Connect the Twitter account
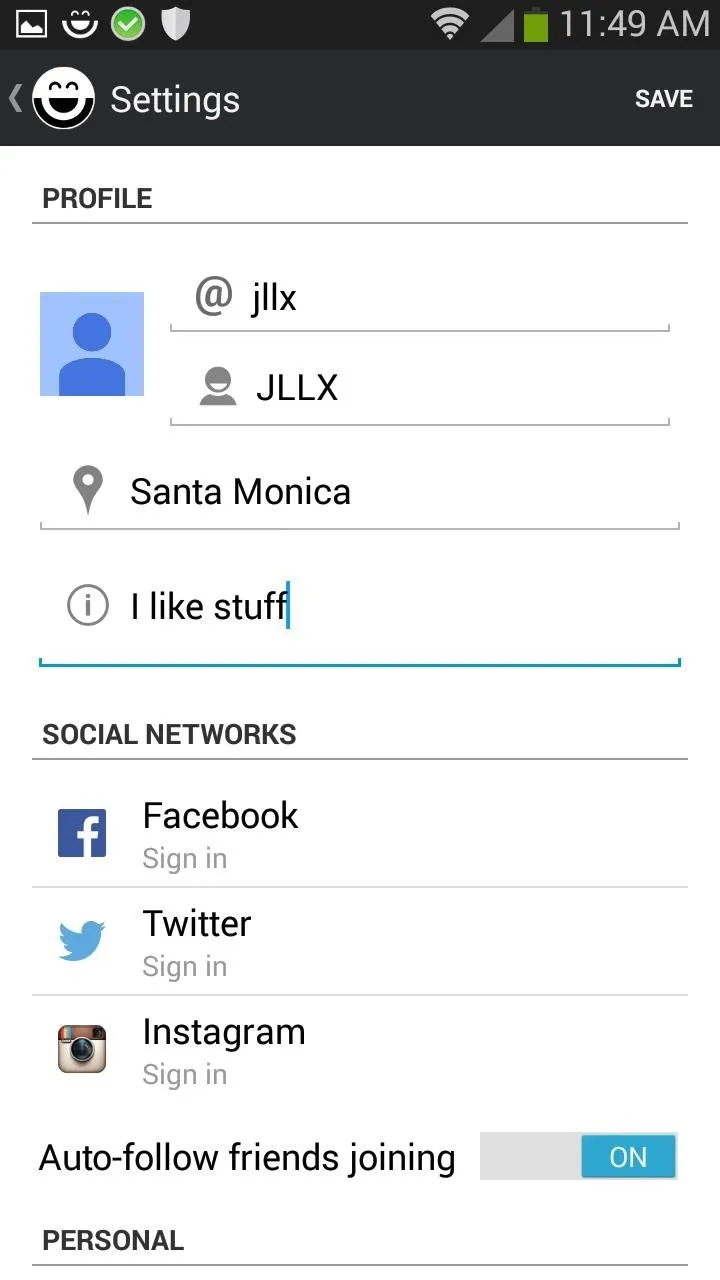This screenshot has width=720, height=1280. click(x=360, y=942)
